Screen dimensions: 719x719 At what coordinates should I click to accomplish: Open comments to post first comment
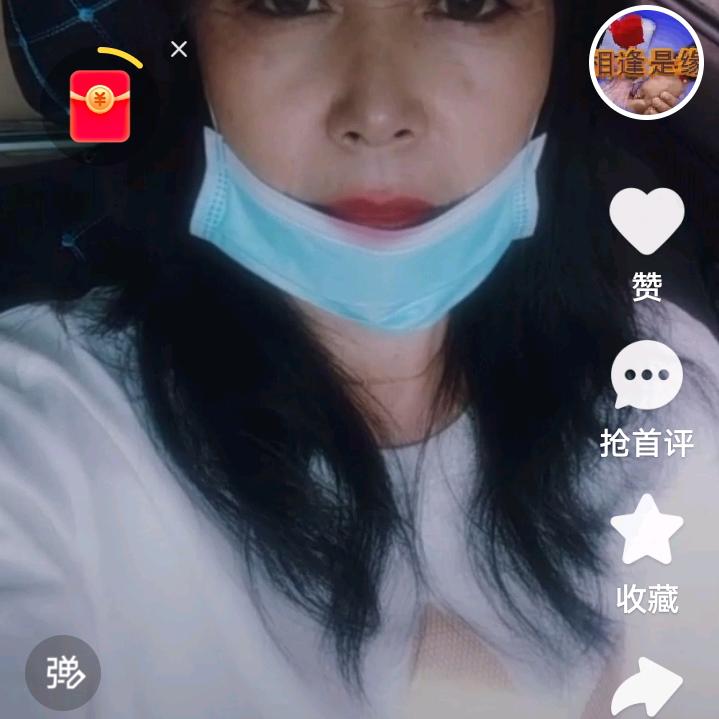647,376
